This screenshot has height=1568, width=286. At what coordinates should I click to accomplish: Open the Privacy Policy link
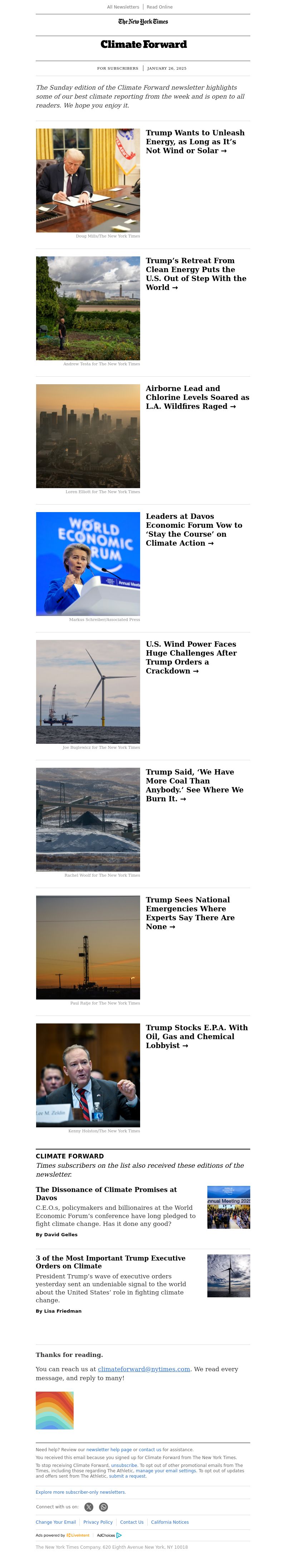(98, 1522)
